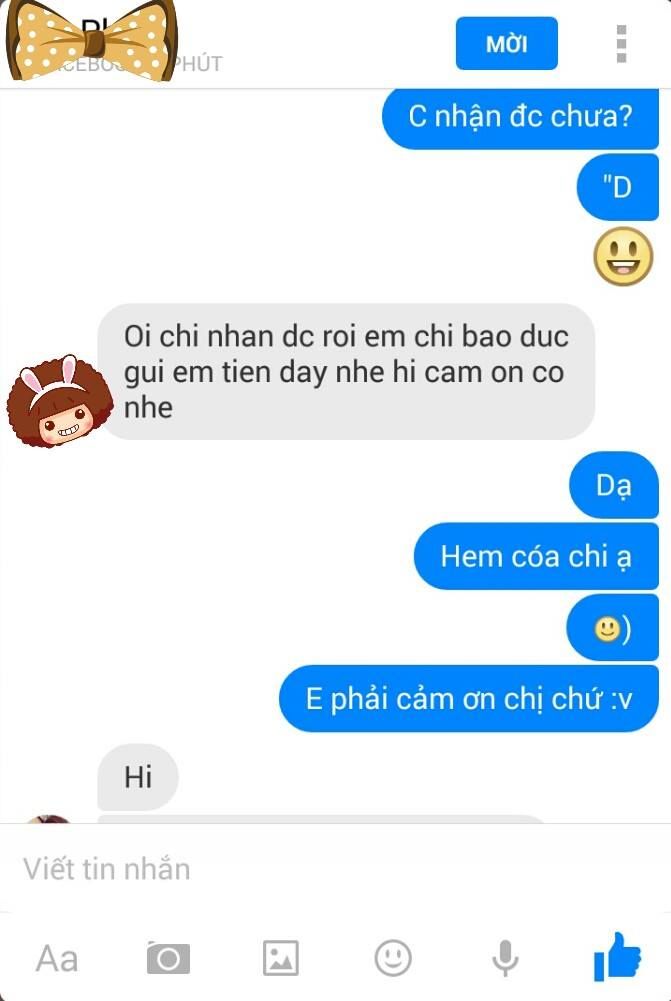The height and width of the screenshot is (1001, 671).
Task: Record a voice message with microphone
Action: (506, 959)
